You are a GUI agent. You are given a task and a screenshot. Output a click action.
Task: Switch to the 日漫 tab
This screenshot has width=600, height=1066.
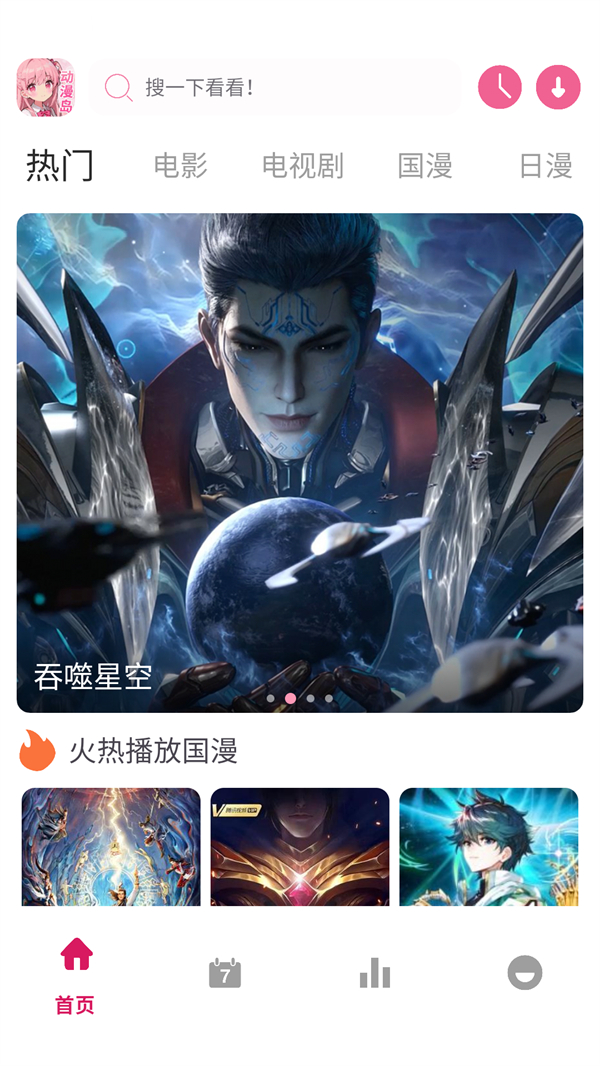click(x=545, y=166)
